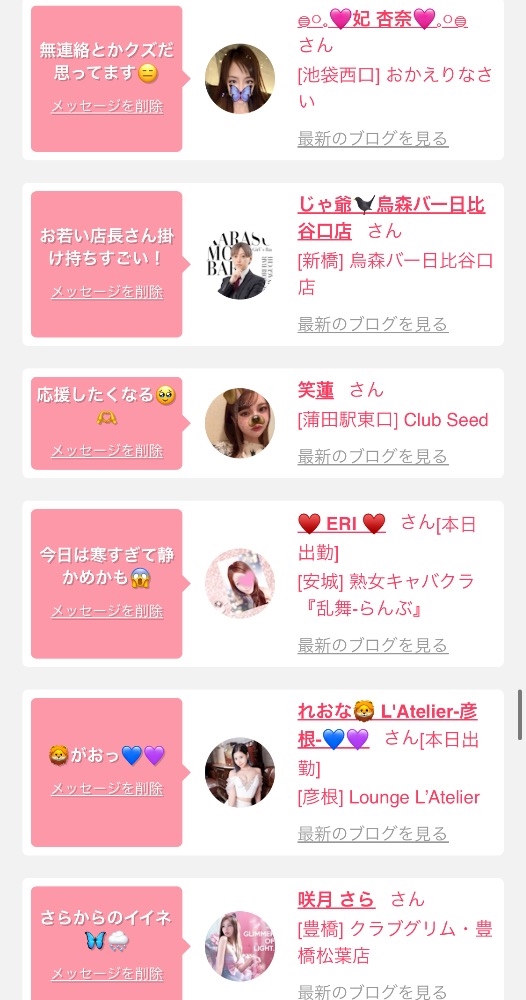View latest blog of 咲月 さら

pos(373,992)
